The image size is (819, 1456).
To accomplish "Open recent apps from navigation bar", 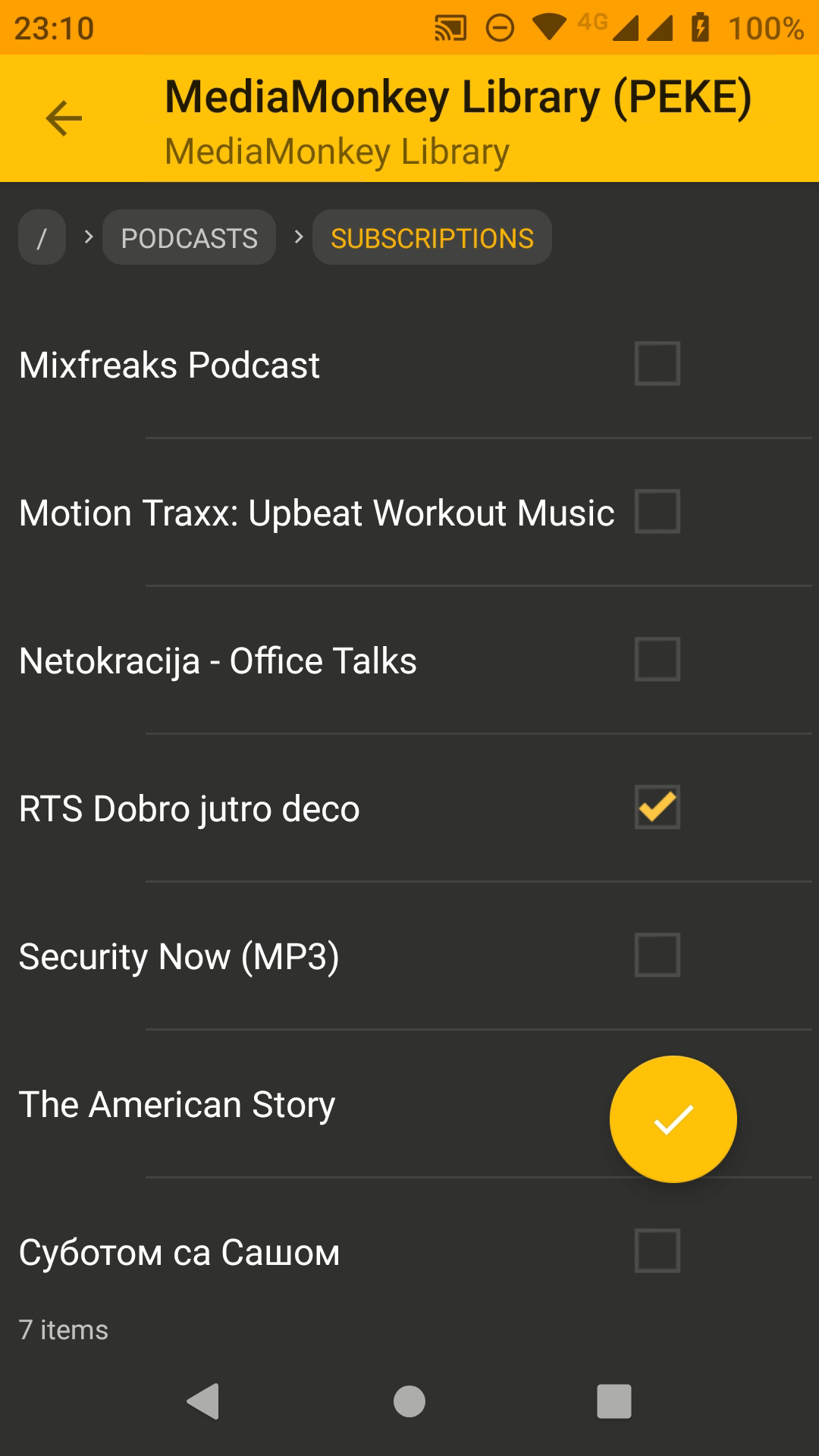I will (x=613, y=1401).
